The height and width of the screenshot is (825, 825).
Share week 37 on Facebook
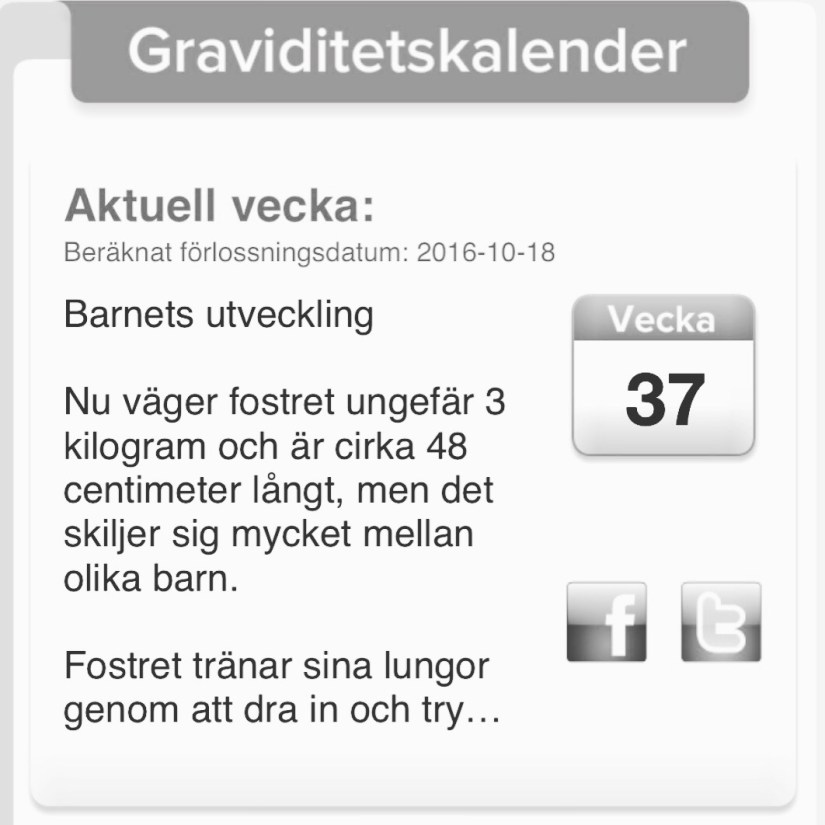[606, 622]
